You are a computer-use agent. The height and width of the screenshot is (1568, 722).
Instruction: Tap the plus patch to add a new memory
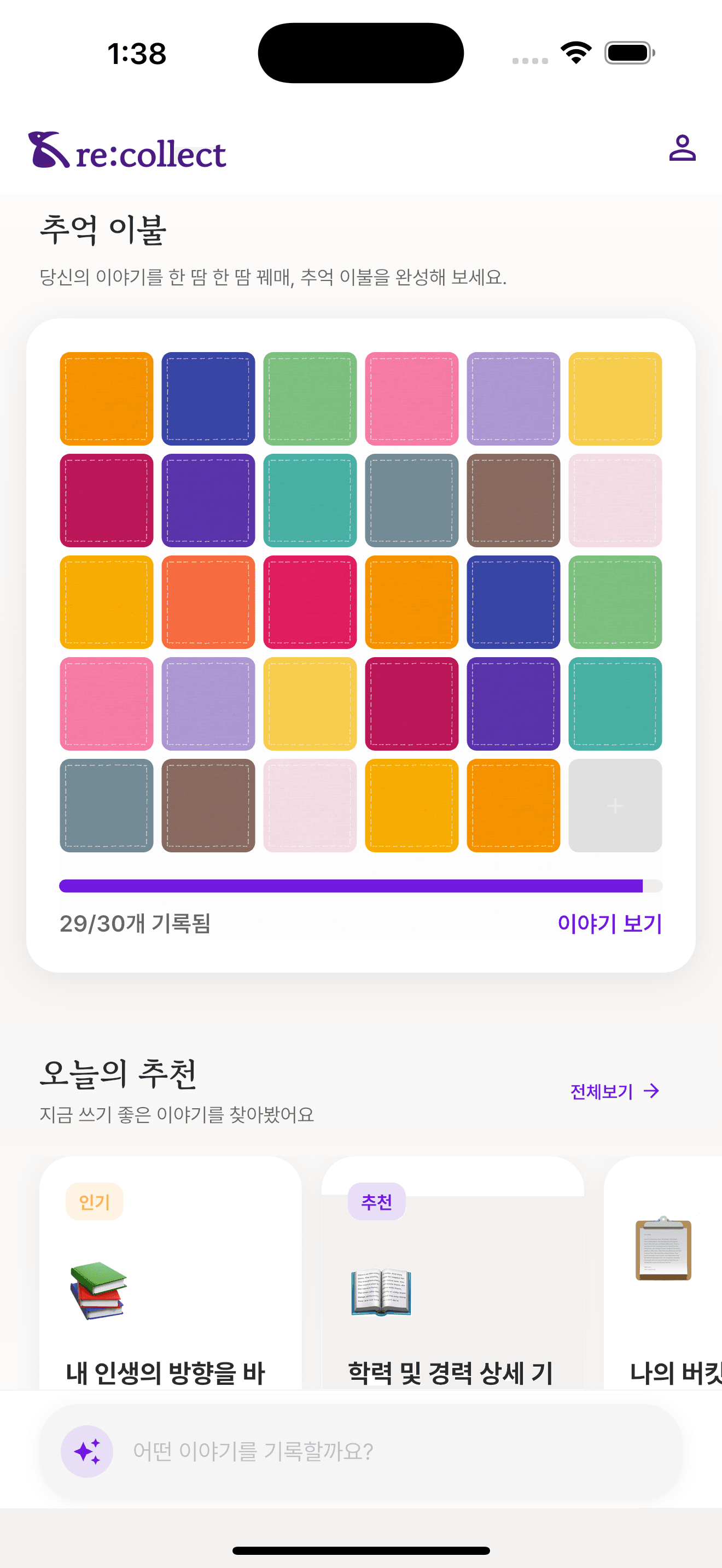click(x=614, y=805)
